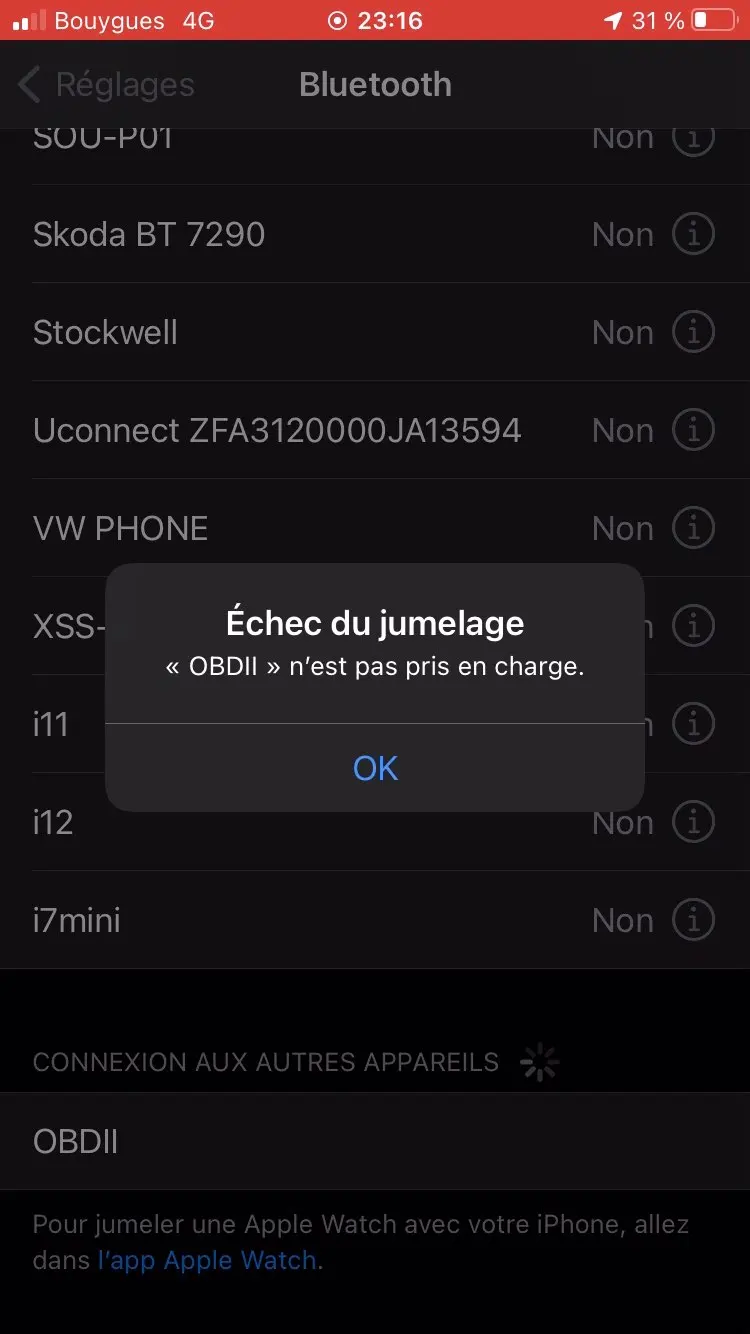Pair with the OBDII device
This screenshot has width=750, height=1334.
click(x=76, y=1141)
